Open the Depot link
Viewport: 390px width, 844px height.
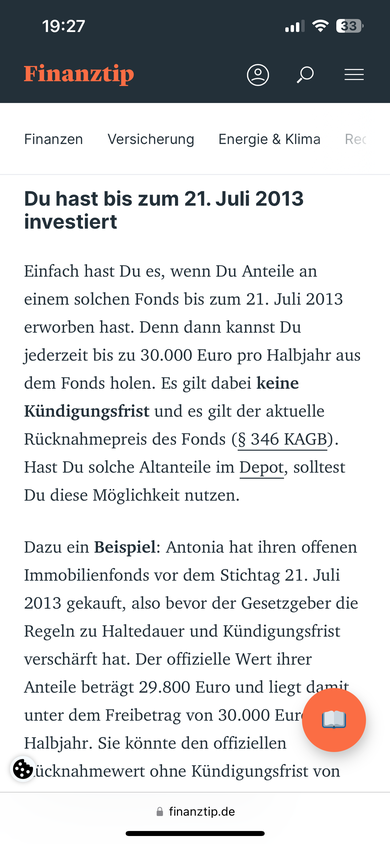coord(261,468)
